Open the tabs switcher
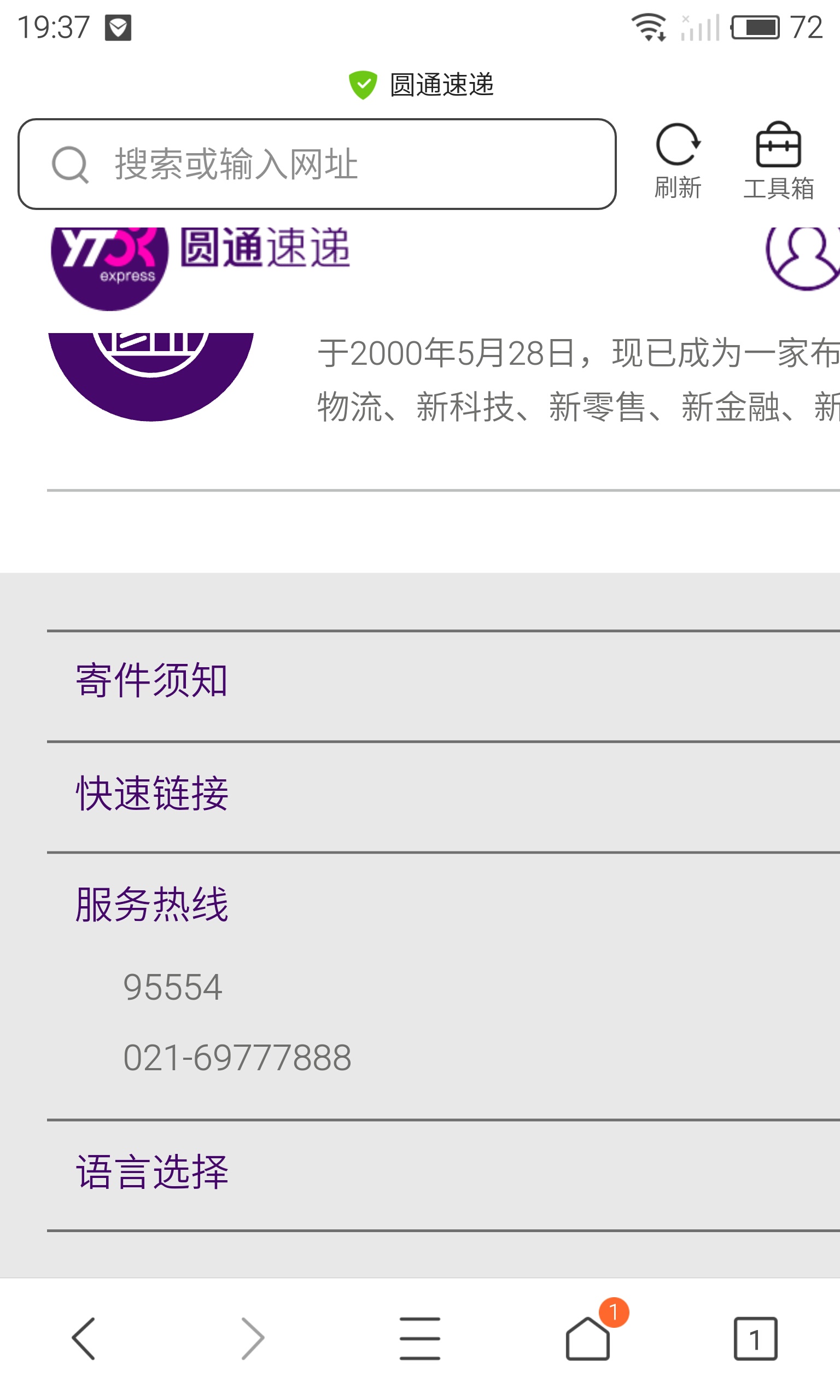 755,1338
